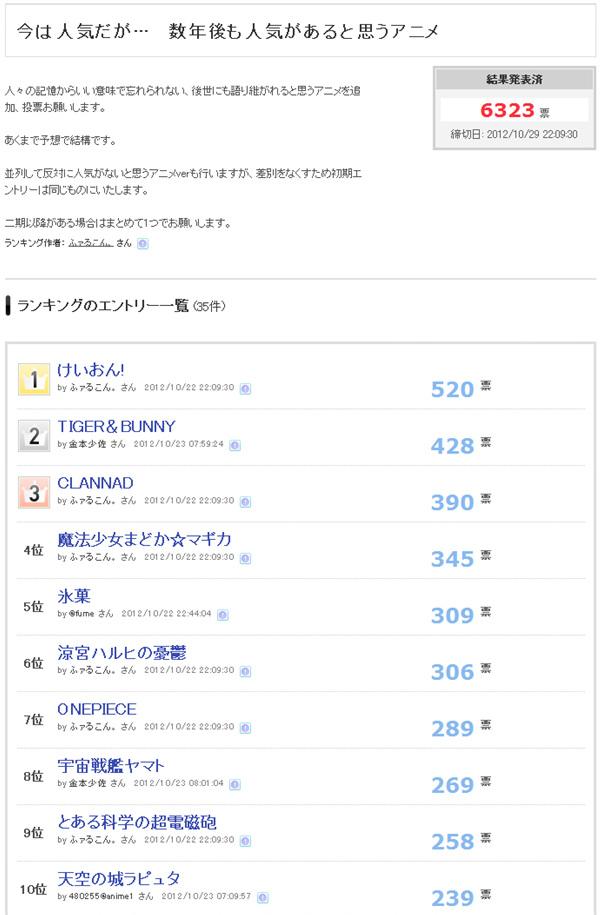Image resolution: width=600 pixels, height=915 pixels.
Task: Open the 氷菓 entry
Action: (74, 596)
